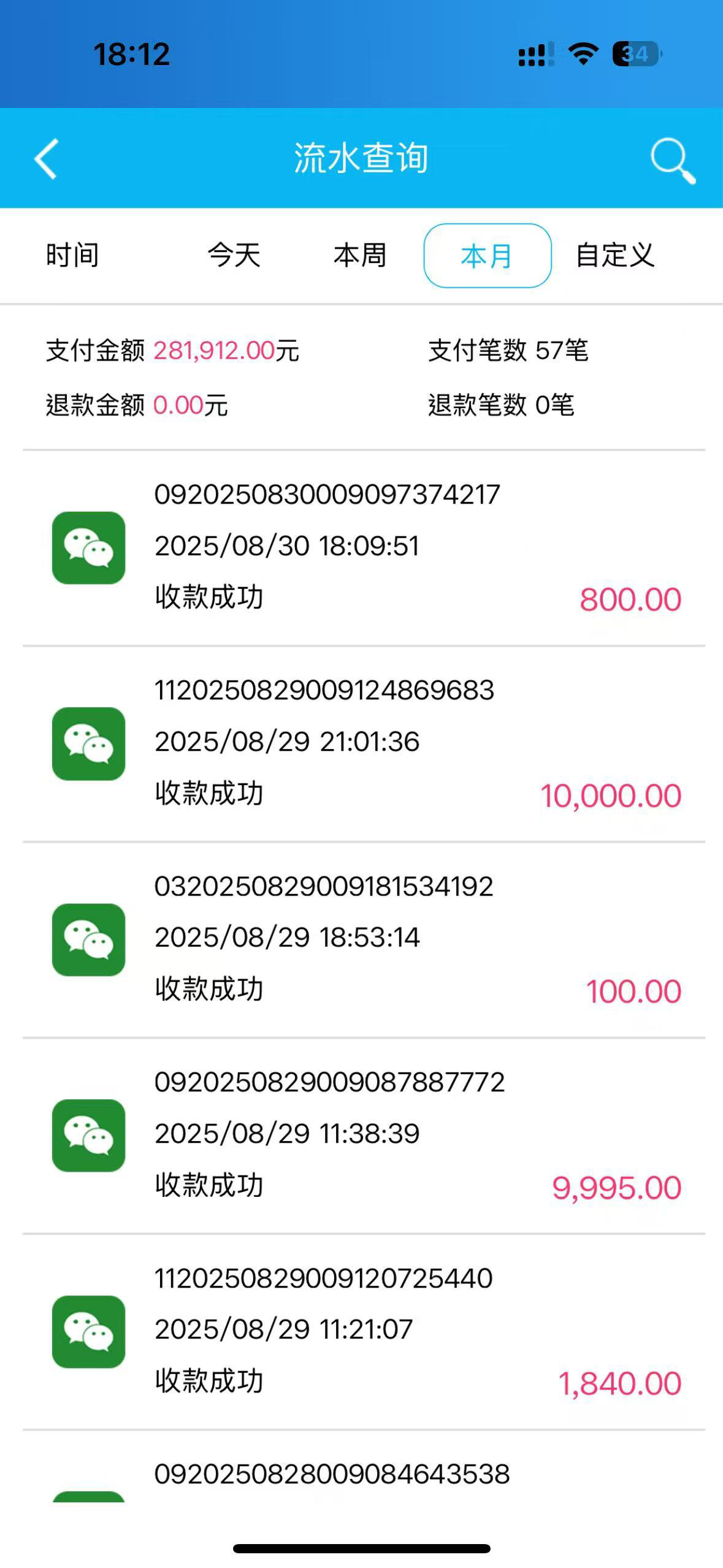Select the 本月 filter
Viewport: 723px width, 1568px height.
pyautogui.click(x=488, y=256)
